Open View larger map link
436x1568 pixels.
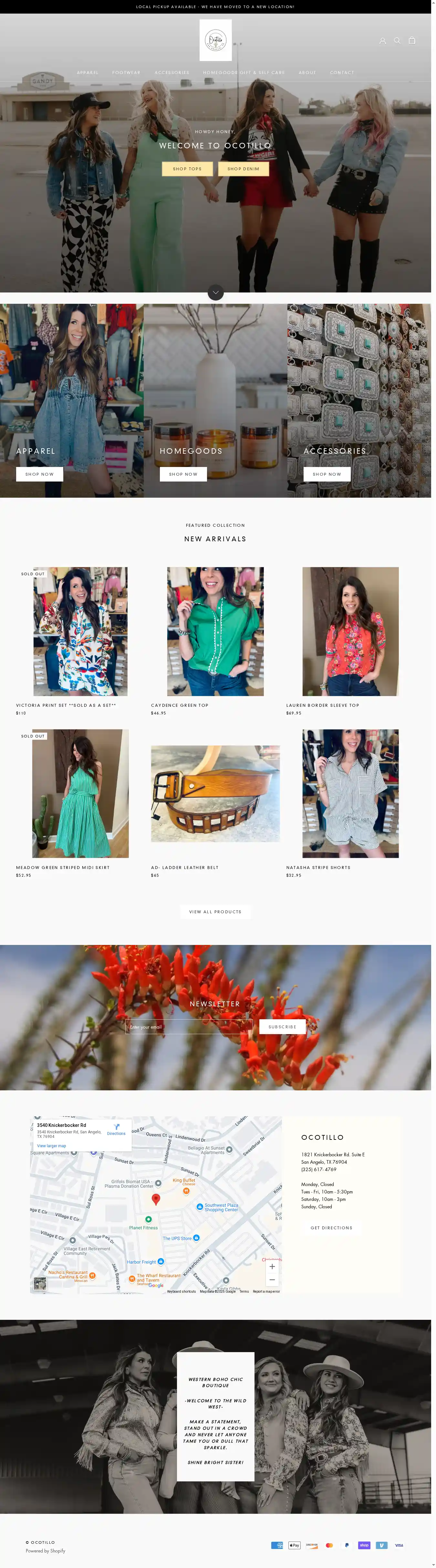click(52, 1146)
